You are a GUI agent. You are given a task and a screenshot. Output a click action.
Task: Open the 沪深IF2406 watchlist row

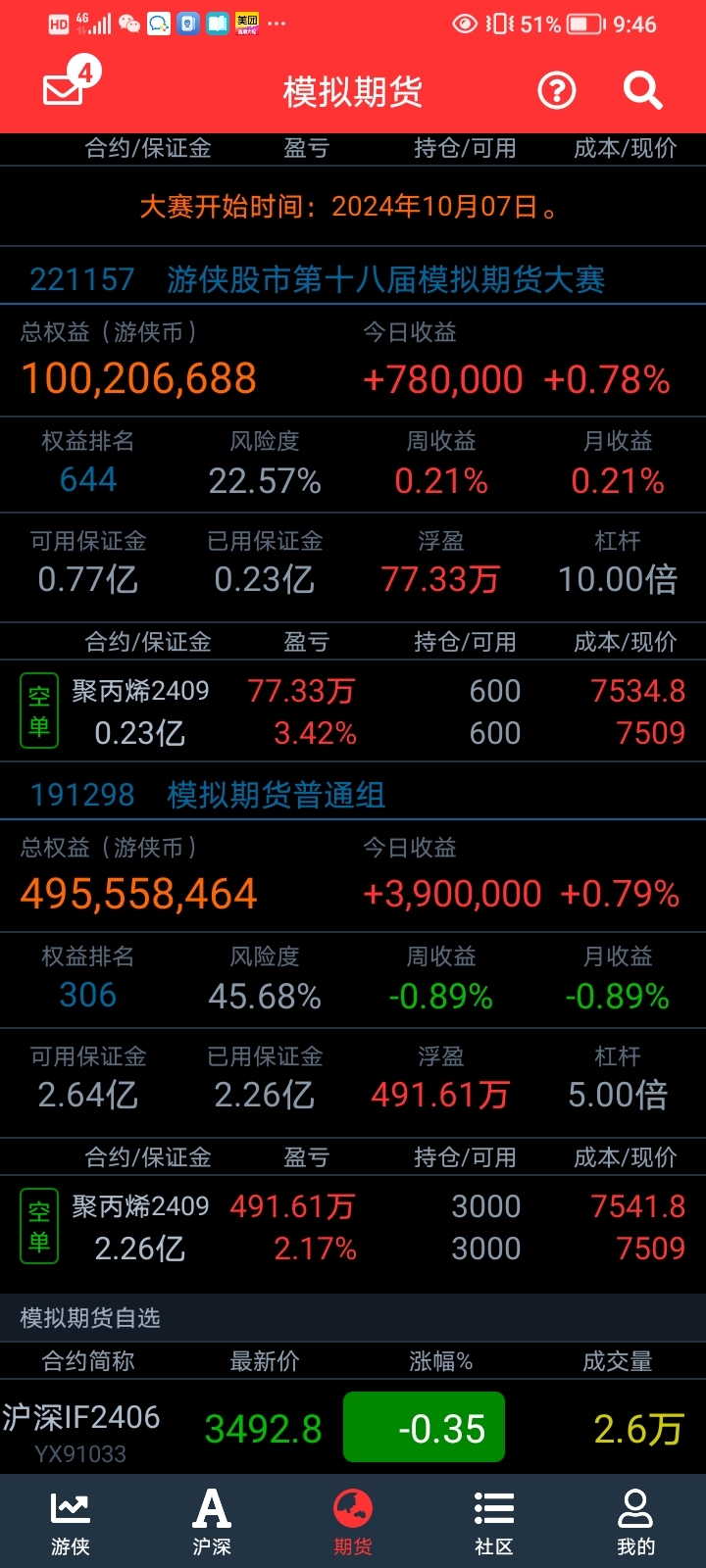point(353,1431)
